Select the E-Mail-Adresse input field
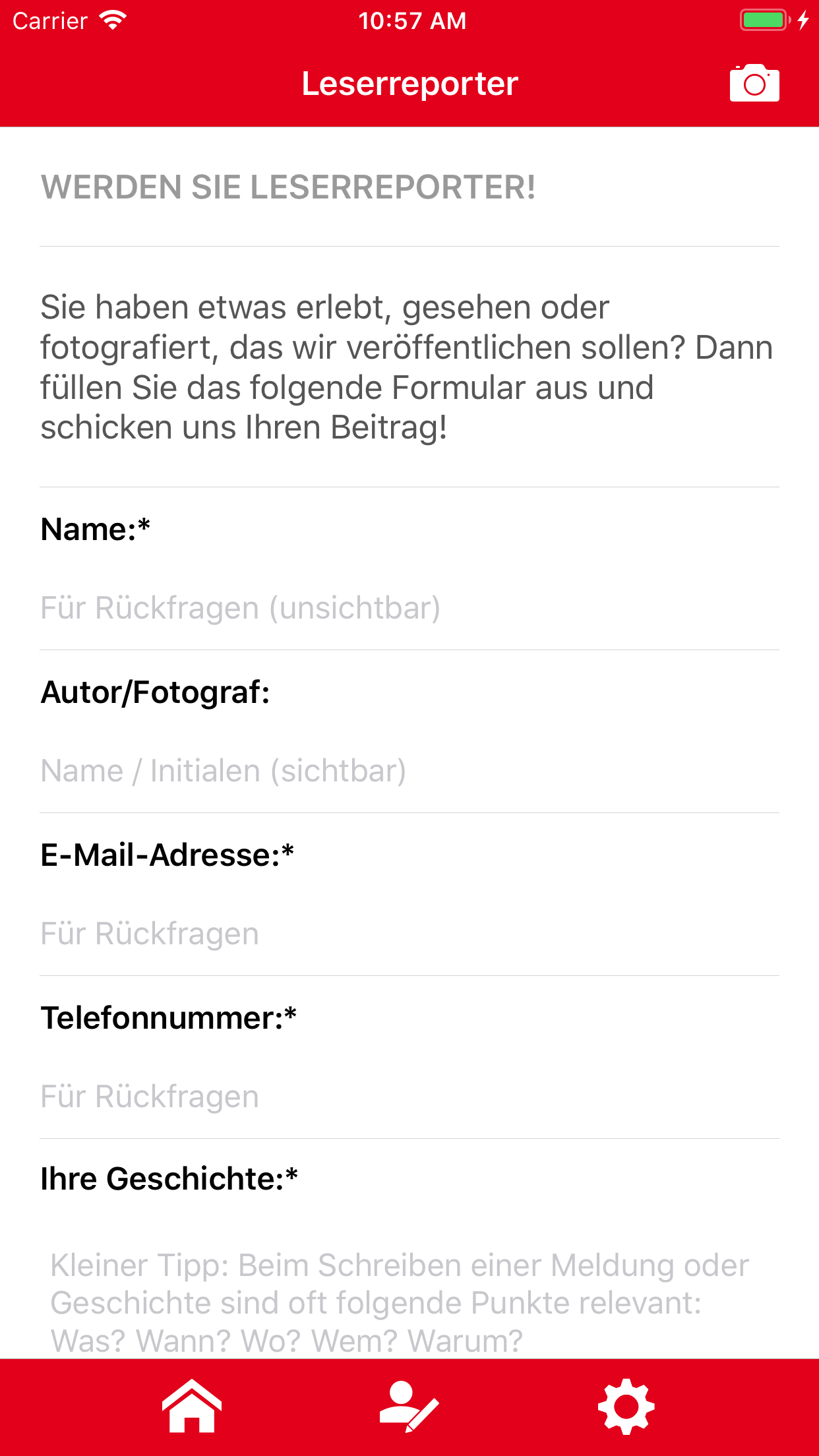 point(409,933)
